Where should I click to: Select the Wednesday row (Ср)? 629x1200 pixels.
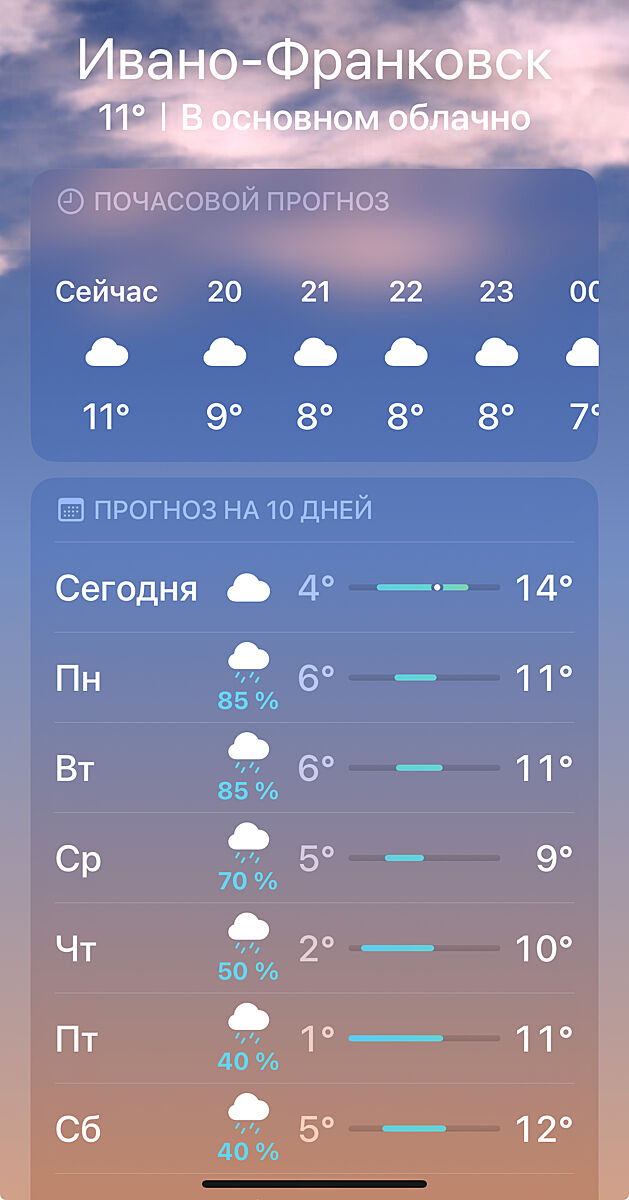tap(314, 858)
